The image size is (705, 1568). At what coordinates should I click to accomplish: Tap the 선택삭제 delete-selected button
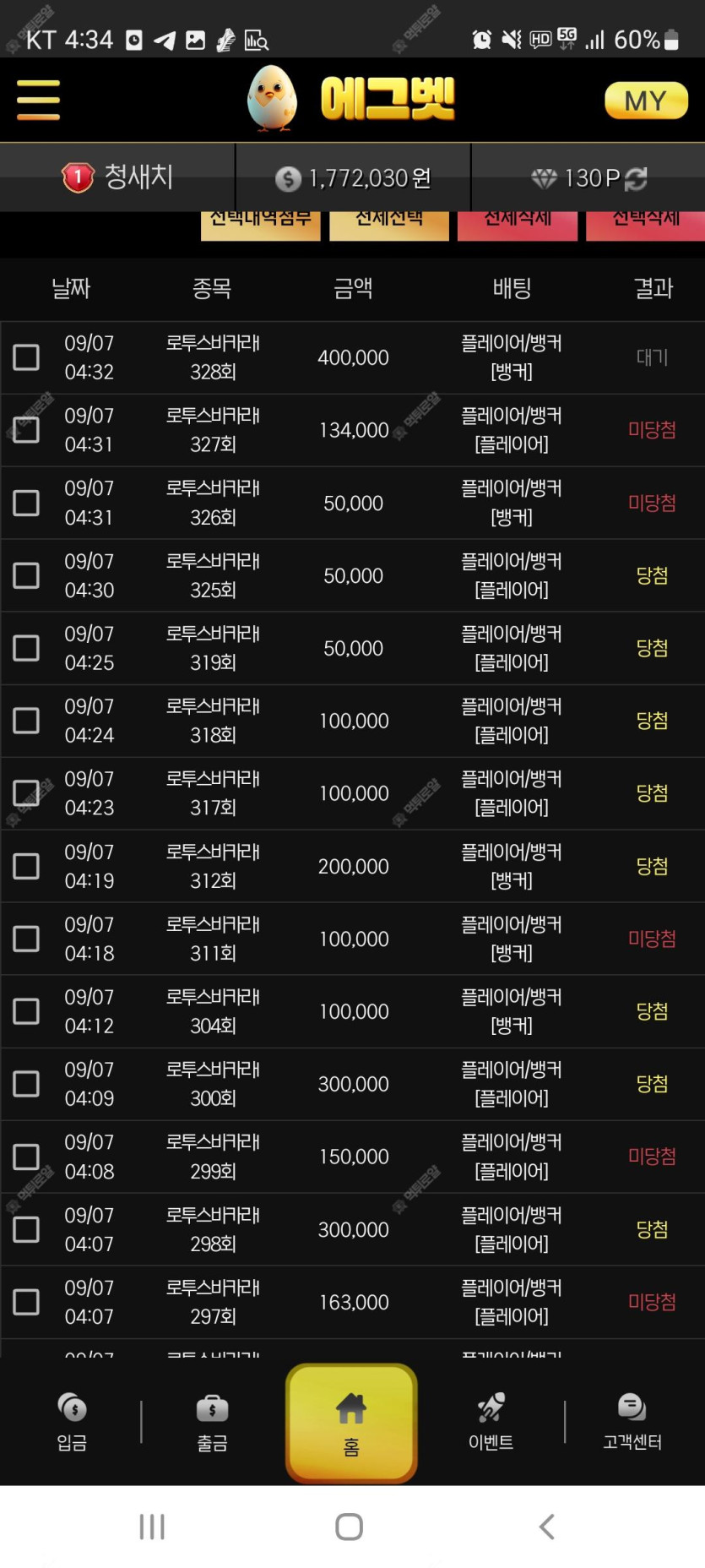point(645,223)
